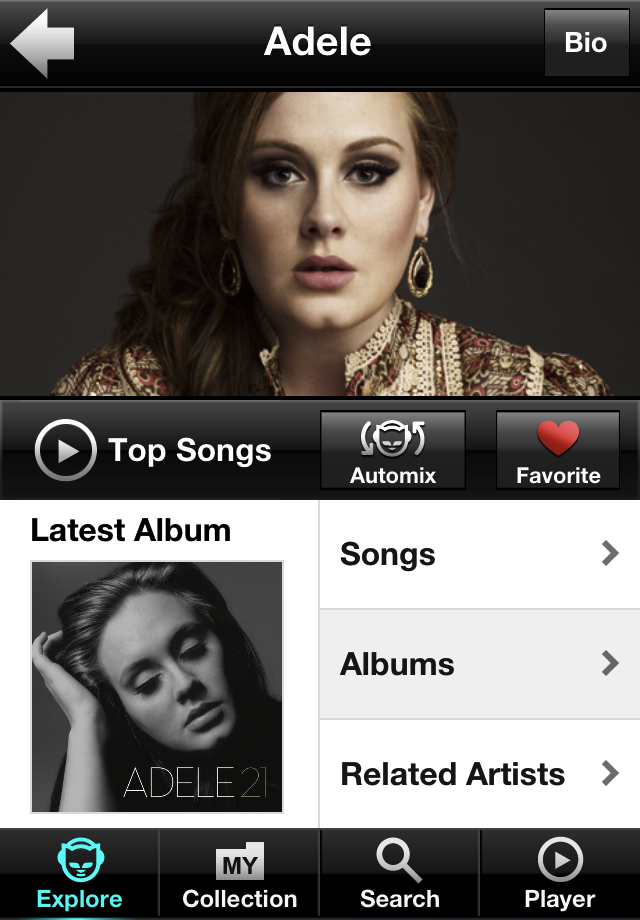Go back using the arrow

pyautogui.click(x=42, y=42)
